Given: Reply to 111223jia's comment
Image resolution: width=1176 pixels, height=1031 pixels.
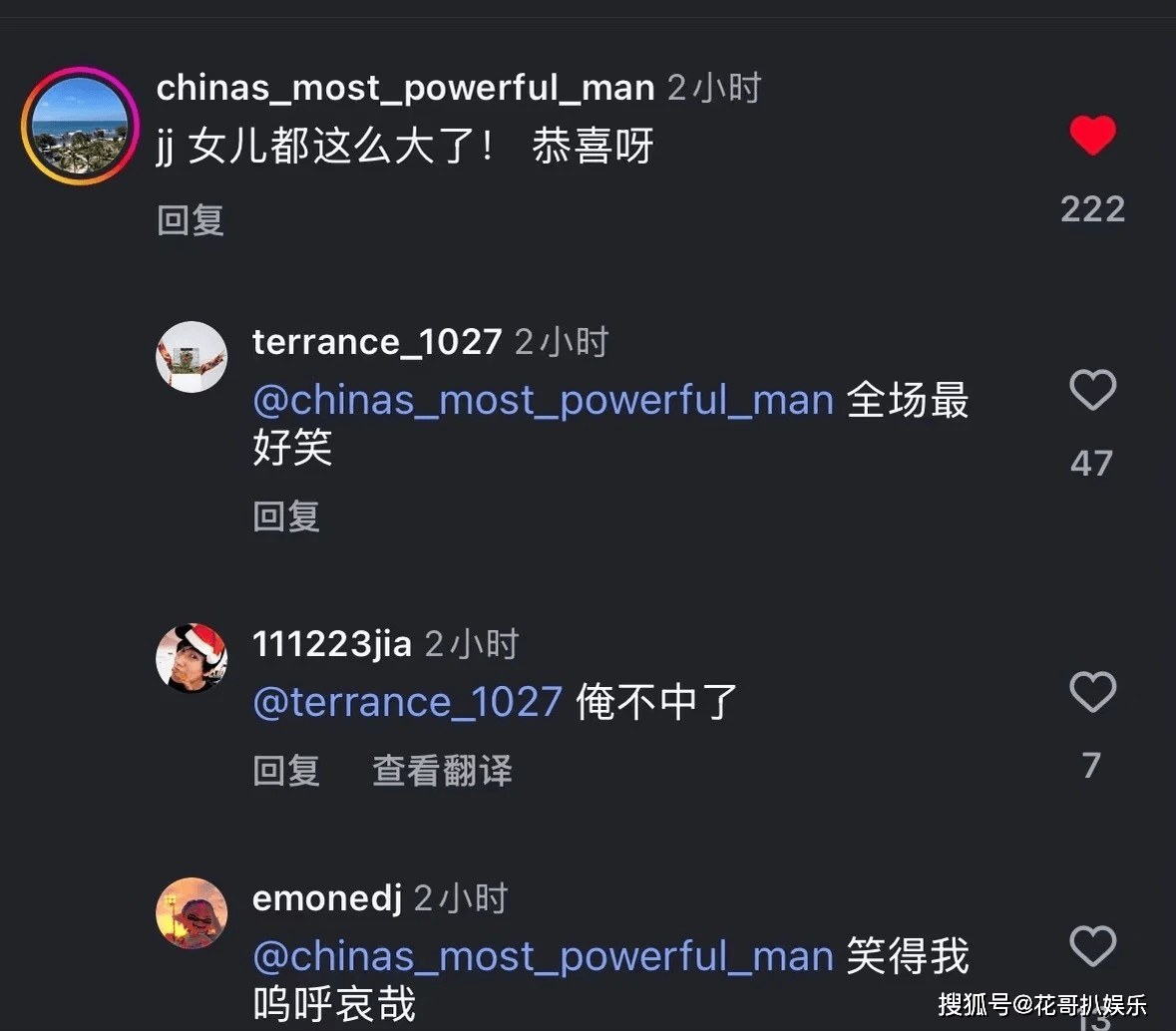Looking at the screenshot, I should pos(286,771).
